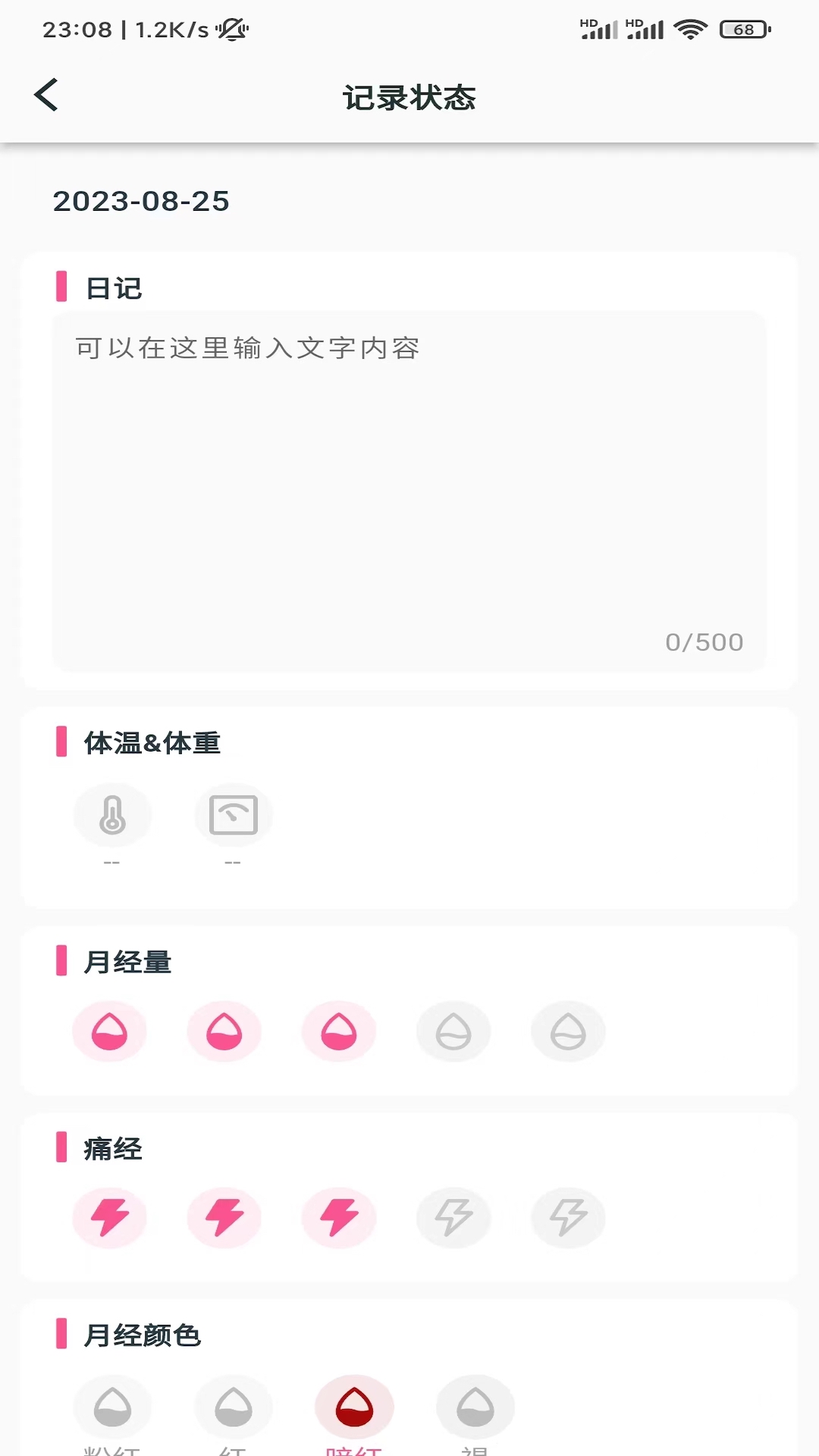Screen dimensions: 819x1456
Task: Enable the heaviest 月经量 droplet level
Action: 567,1031
